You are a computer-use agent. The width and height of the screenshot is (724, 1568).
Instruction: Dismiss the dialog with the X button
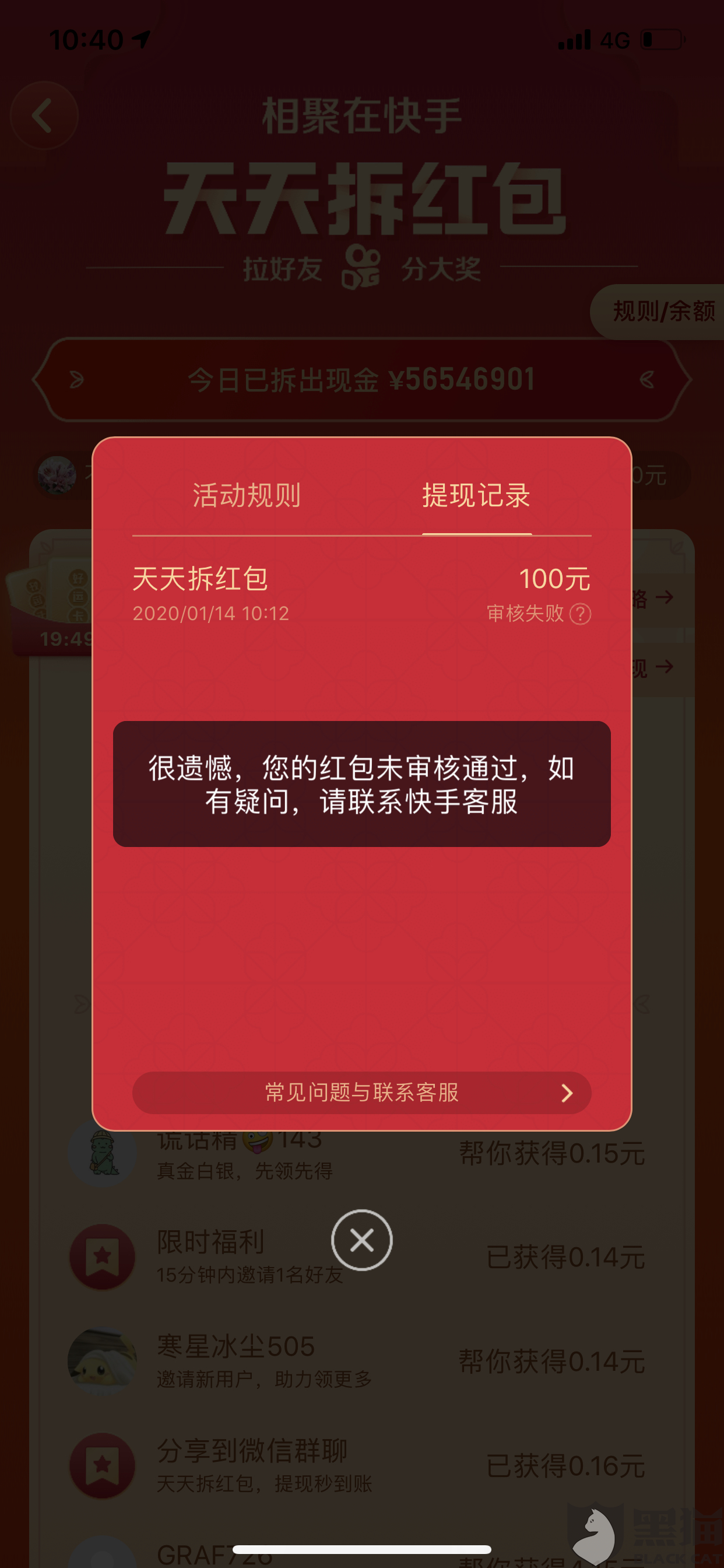point(361,1241)
